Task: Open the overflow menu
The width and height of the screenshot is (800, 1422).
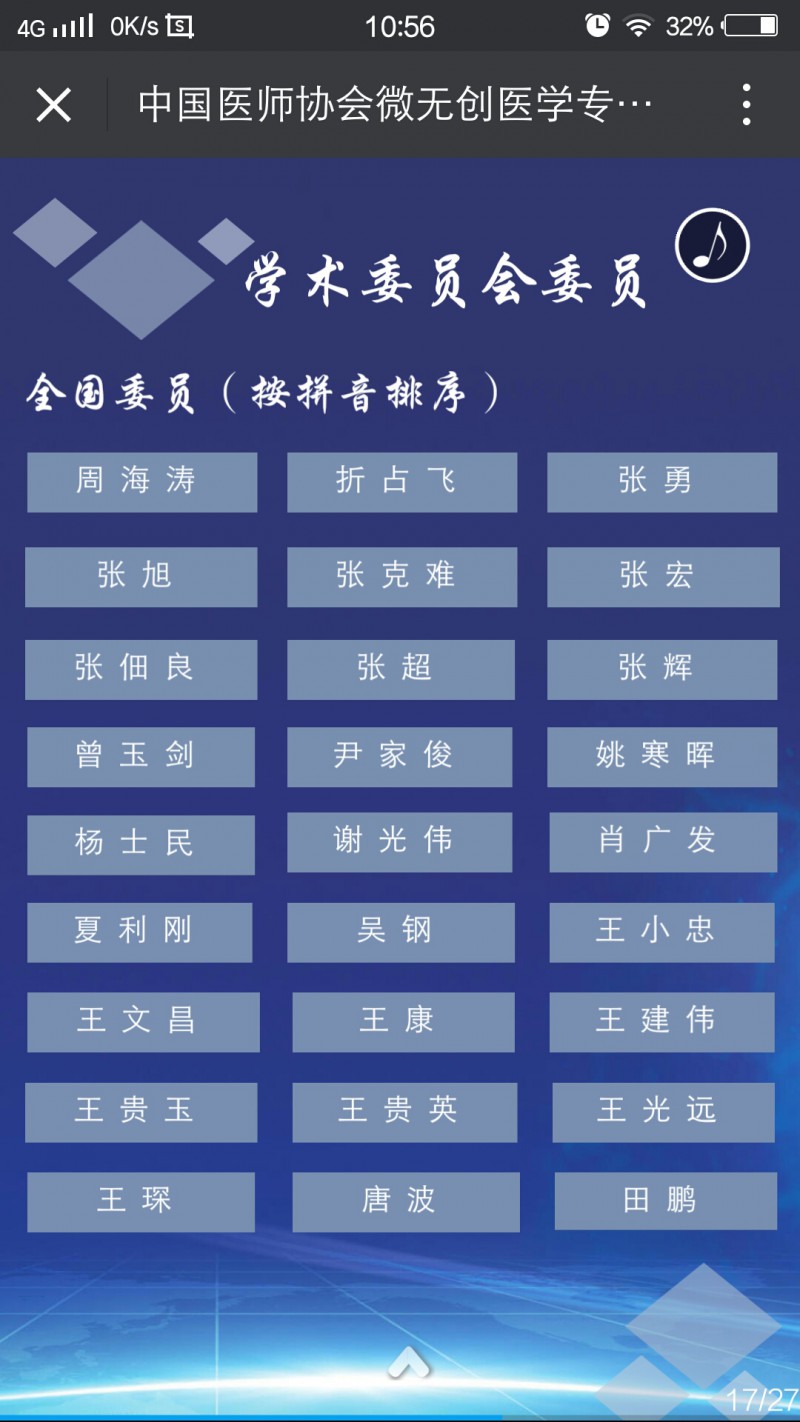Action: pos(746,104)
